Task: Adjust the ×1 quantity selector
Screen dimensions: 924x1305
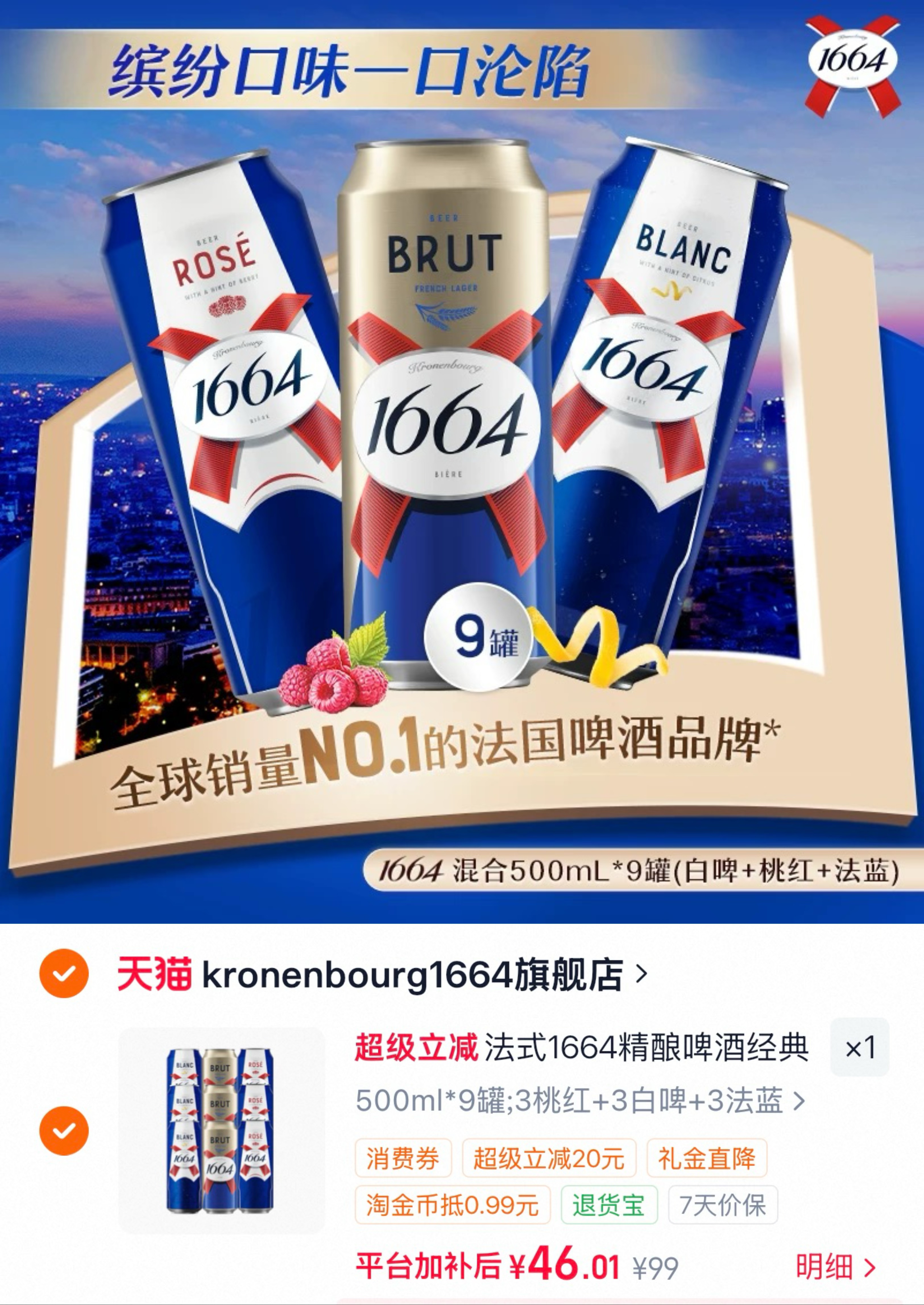Action: (x=860, y=1048)
